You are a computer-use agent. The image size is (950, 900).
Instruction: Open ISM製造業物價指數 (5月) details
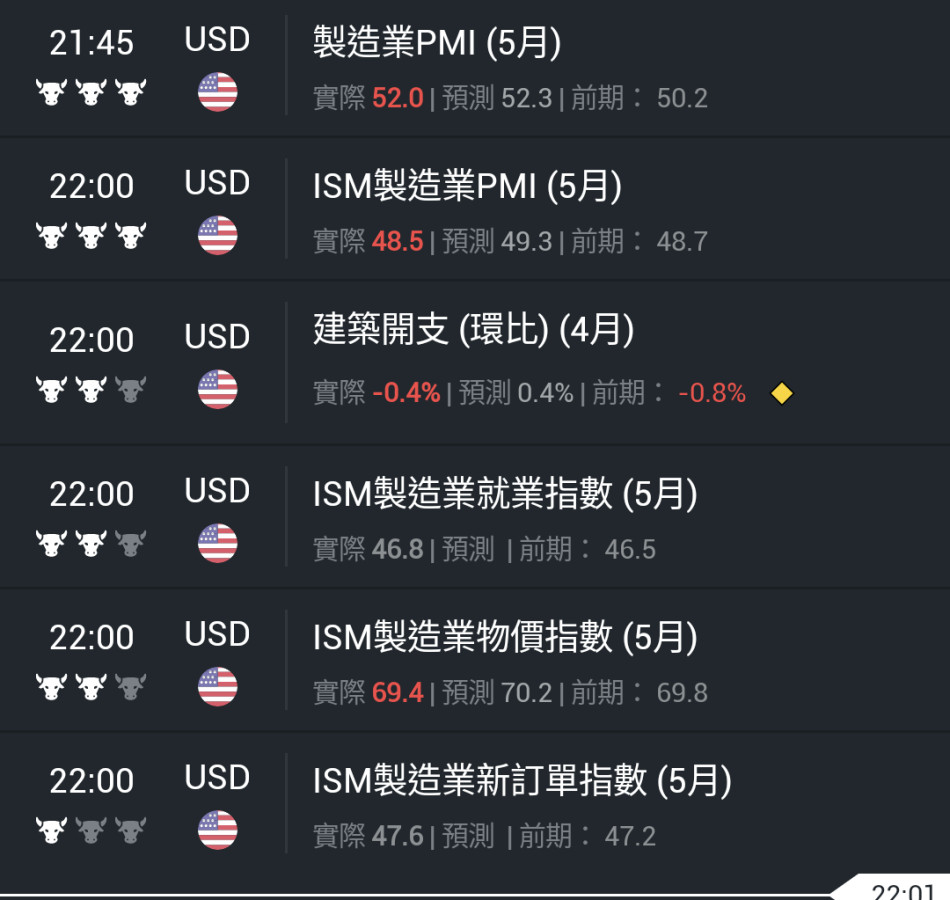[504, 638]
